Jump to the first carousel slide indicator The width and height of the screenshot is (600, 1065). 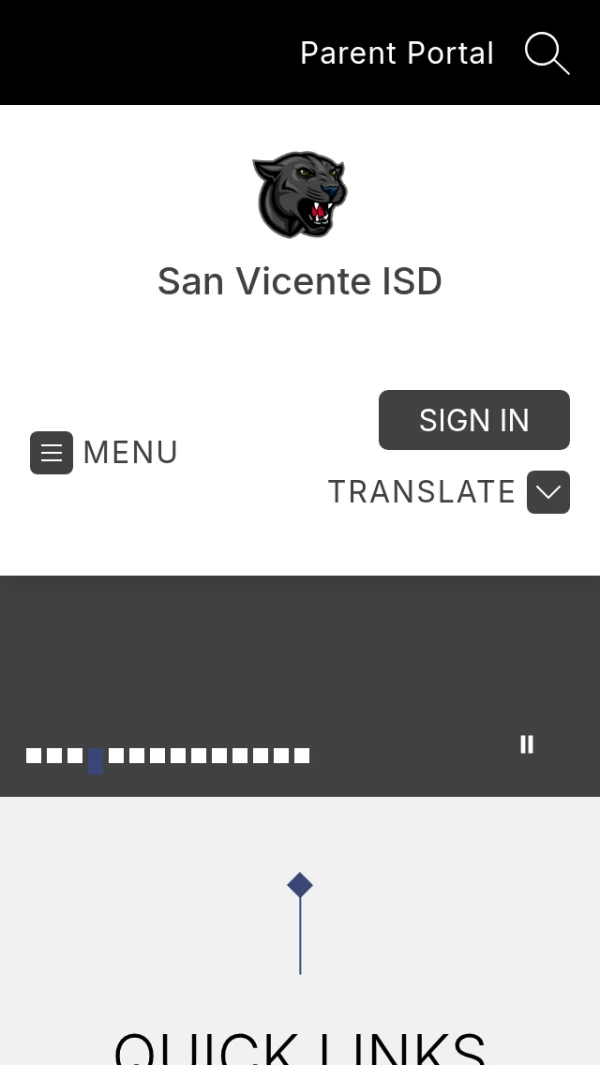(x=34, y=756)
